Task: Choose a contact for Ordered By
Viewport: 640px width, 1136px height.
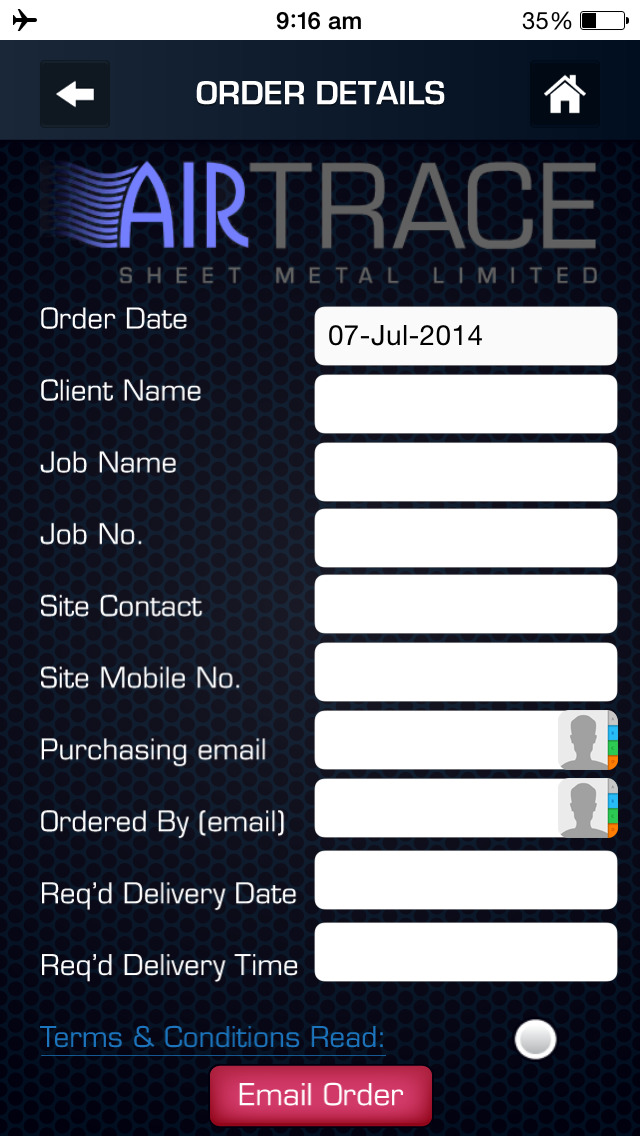Action: (x=587, y=808)
